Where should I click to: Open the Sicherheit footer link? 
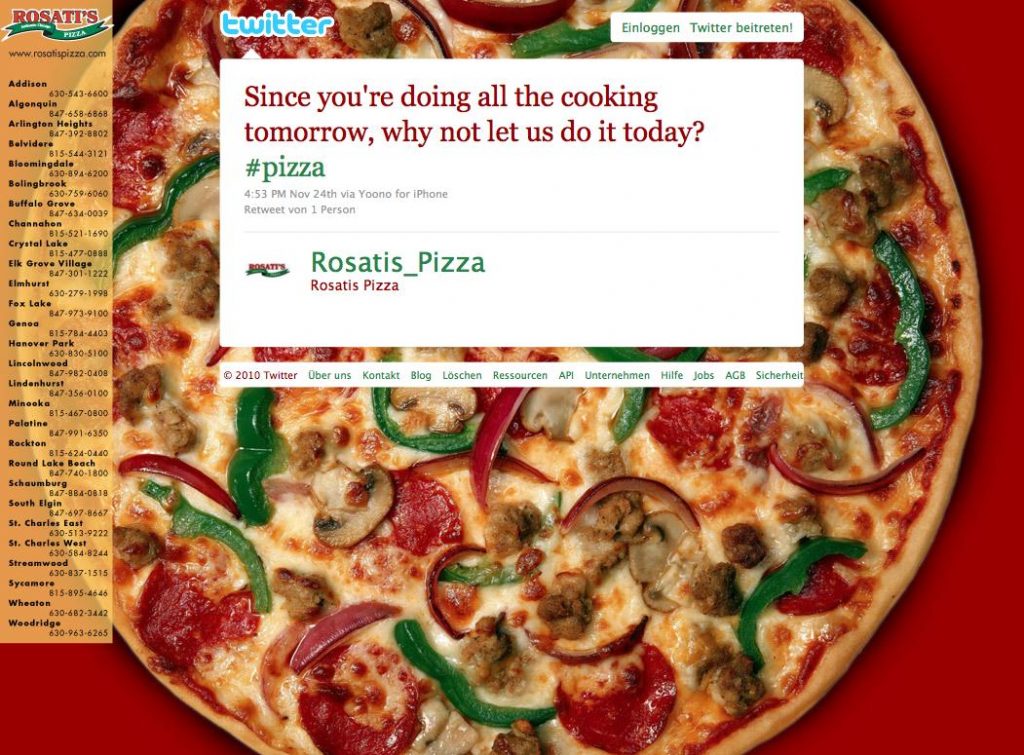tap(779, 376)
